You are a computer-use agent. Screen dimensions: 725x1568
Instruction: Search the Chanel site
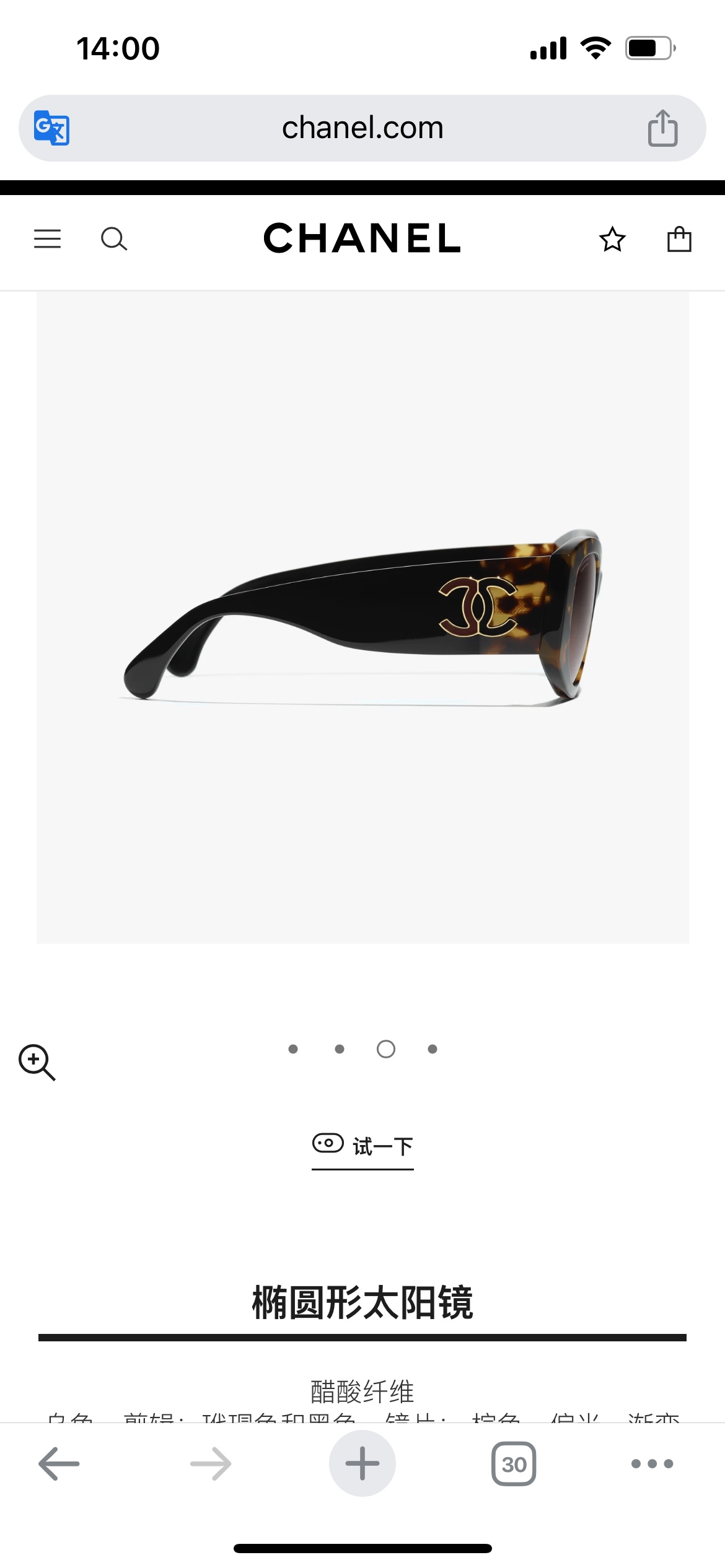click(x=114, y=238)
